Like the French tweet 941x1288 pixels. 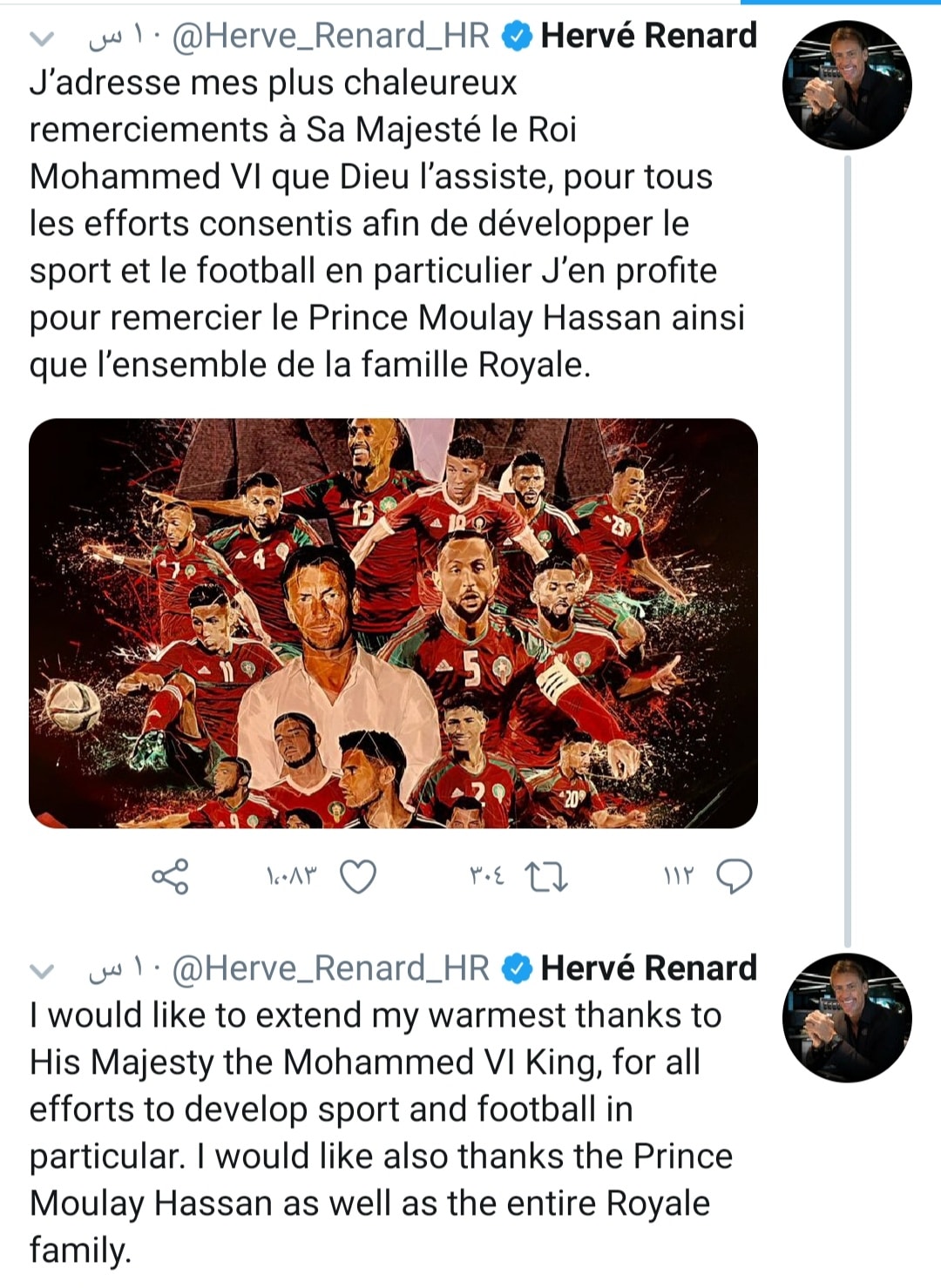click(357, 876)
